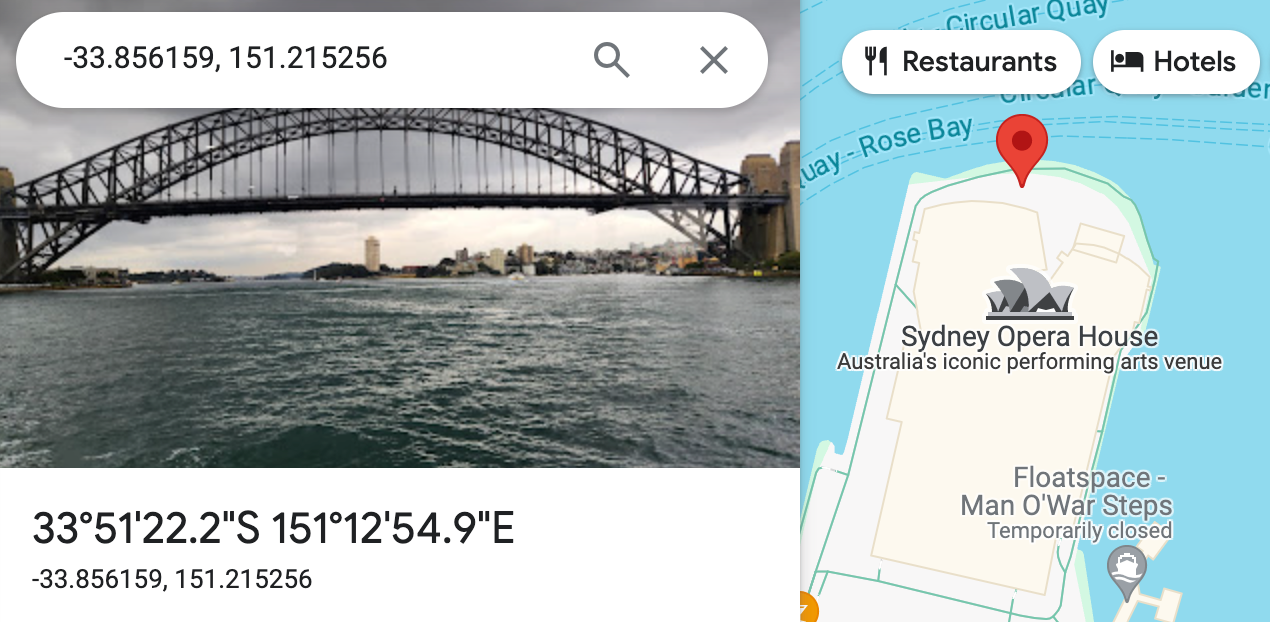Filter map by Restaurants chip
Image resolution: width=1270 pixels, height=622 pixels.
(961, 62)
